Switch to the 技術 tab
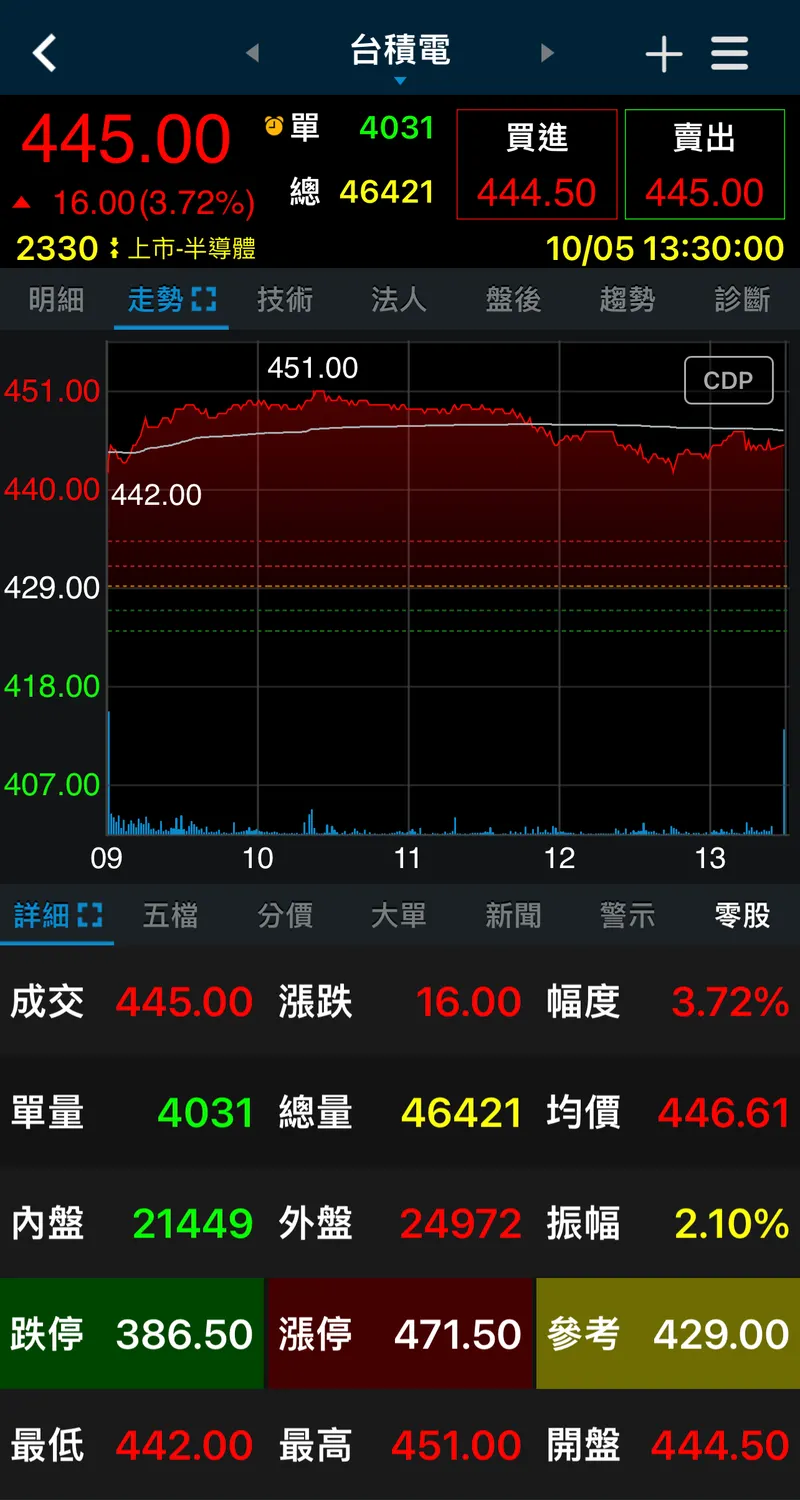The width and height of the screenshot is (800, 1500). tap(285, 299)
